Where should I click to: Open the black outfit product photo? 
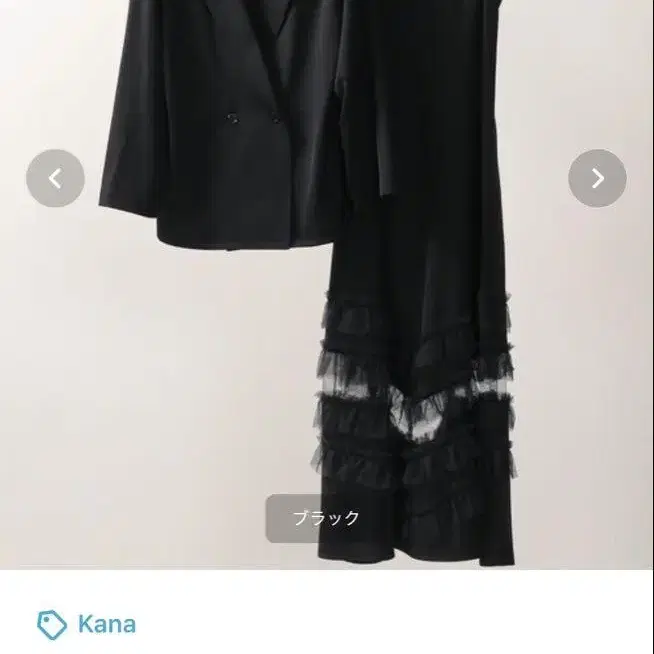pyautogui.click(x=327, y=284)
